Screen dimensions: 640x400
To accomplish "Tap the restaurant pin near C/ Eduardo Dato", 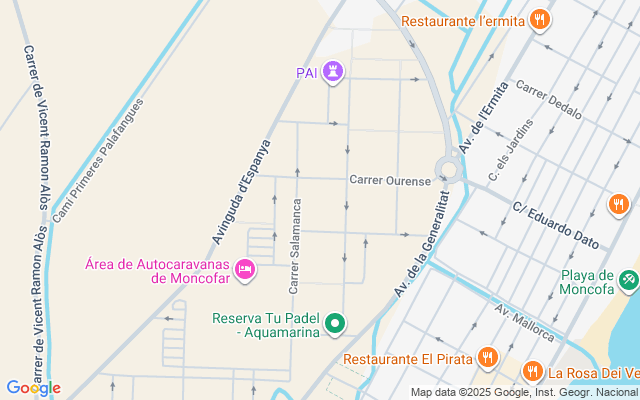I will coord(618,206).
